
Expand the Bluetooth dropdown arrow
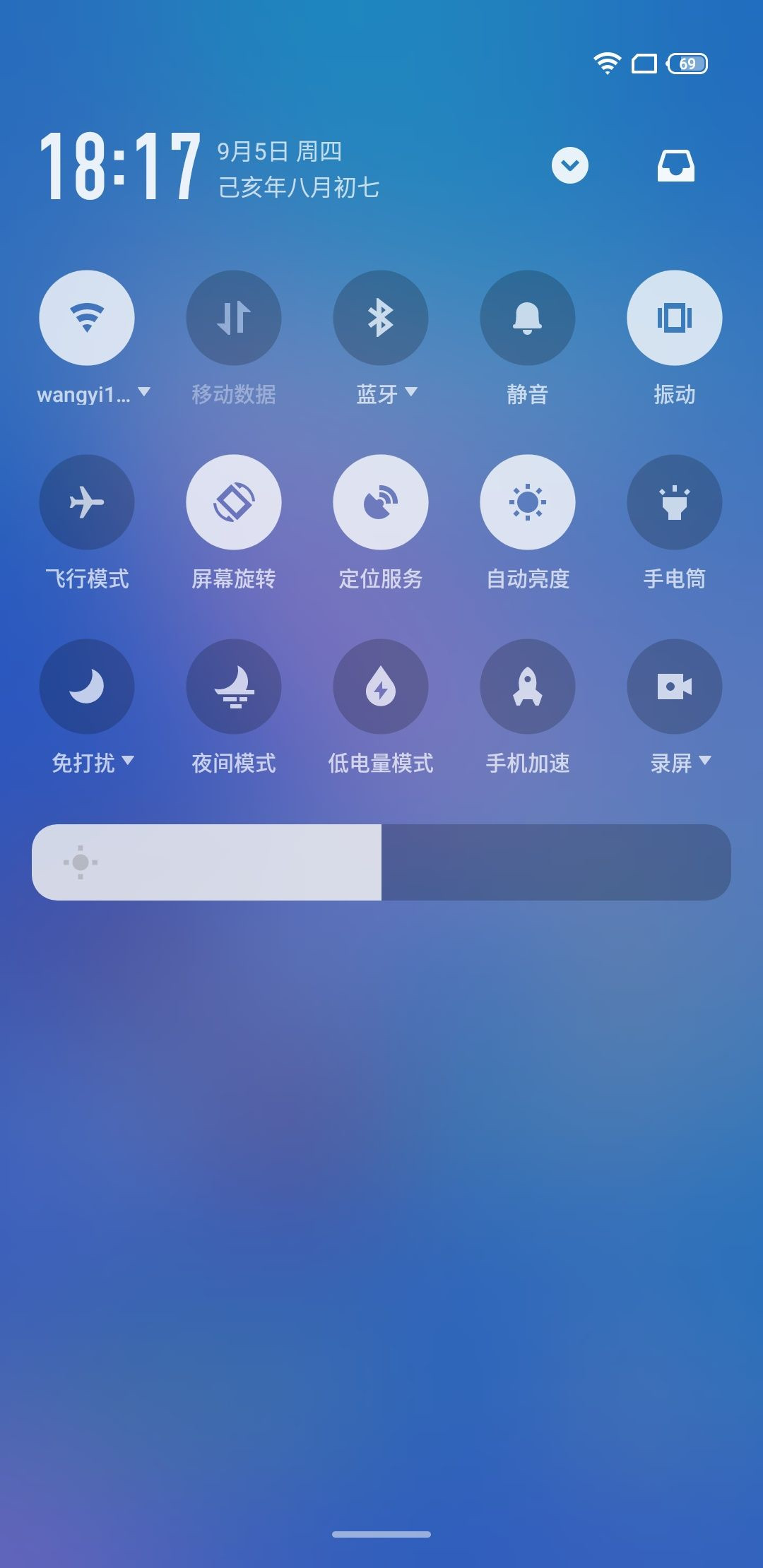411,392
